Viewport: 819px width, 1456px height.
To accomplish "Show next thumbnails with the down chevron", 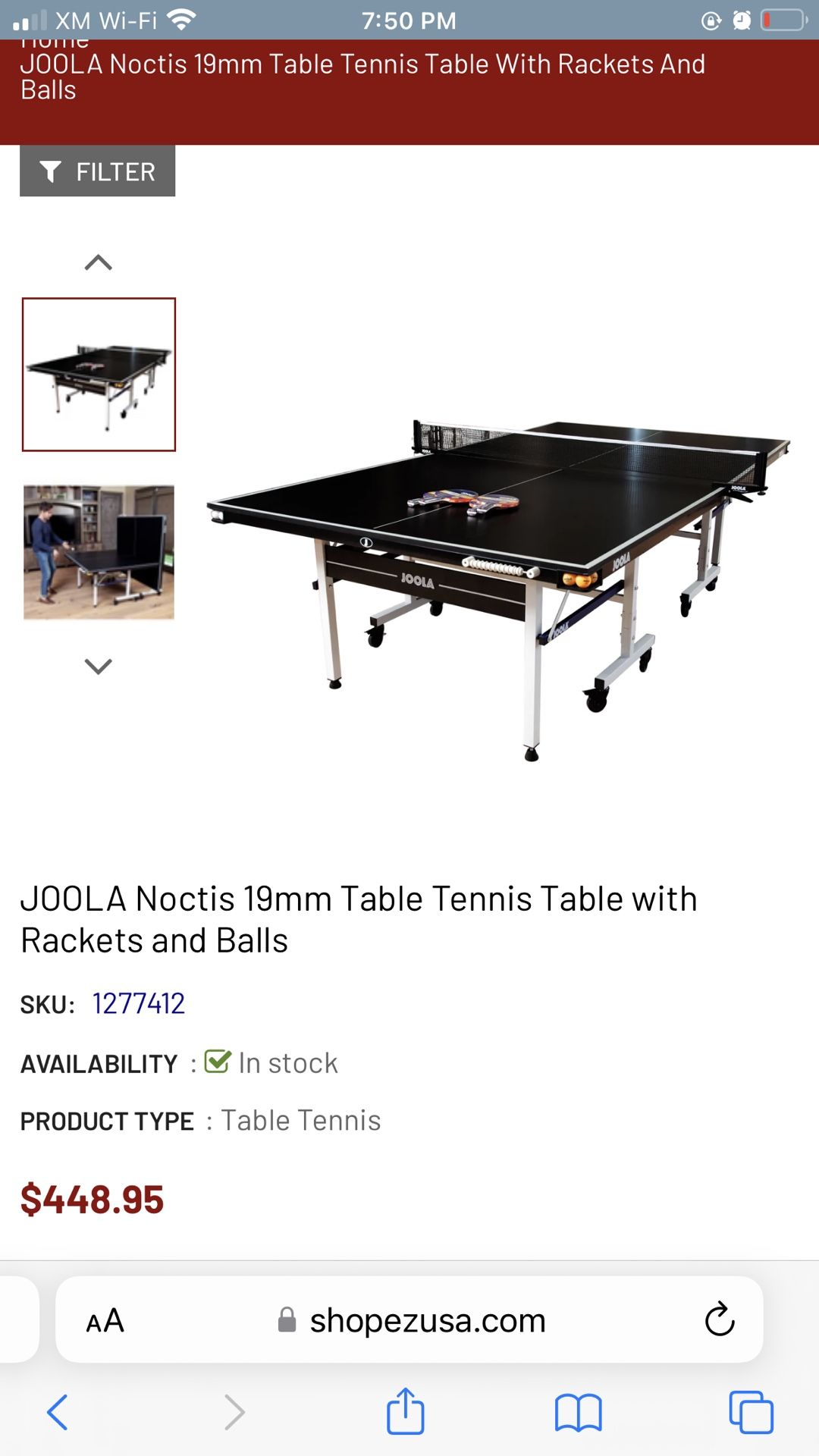I will (x=99, y=666).
